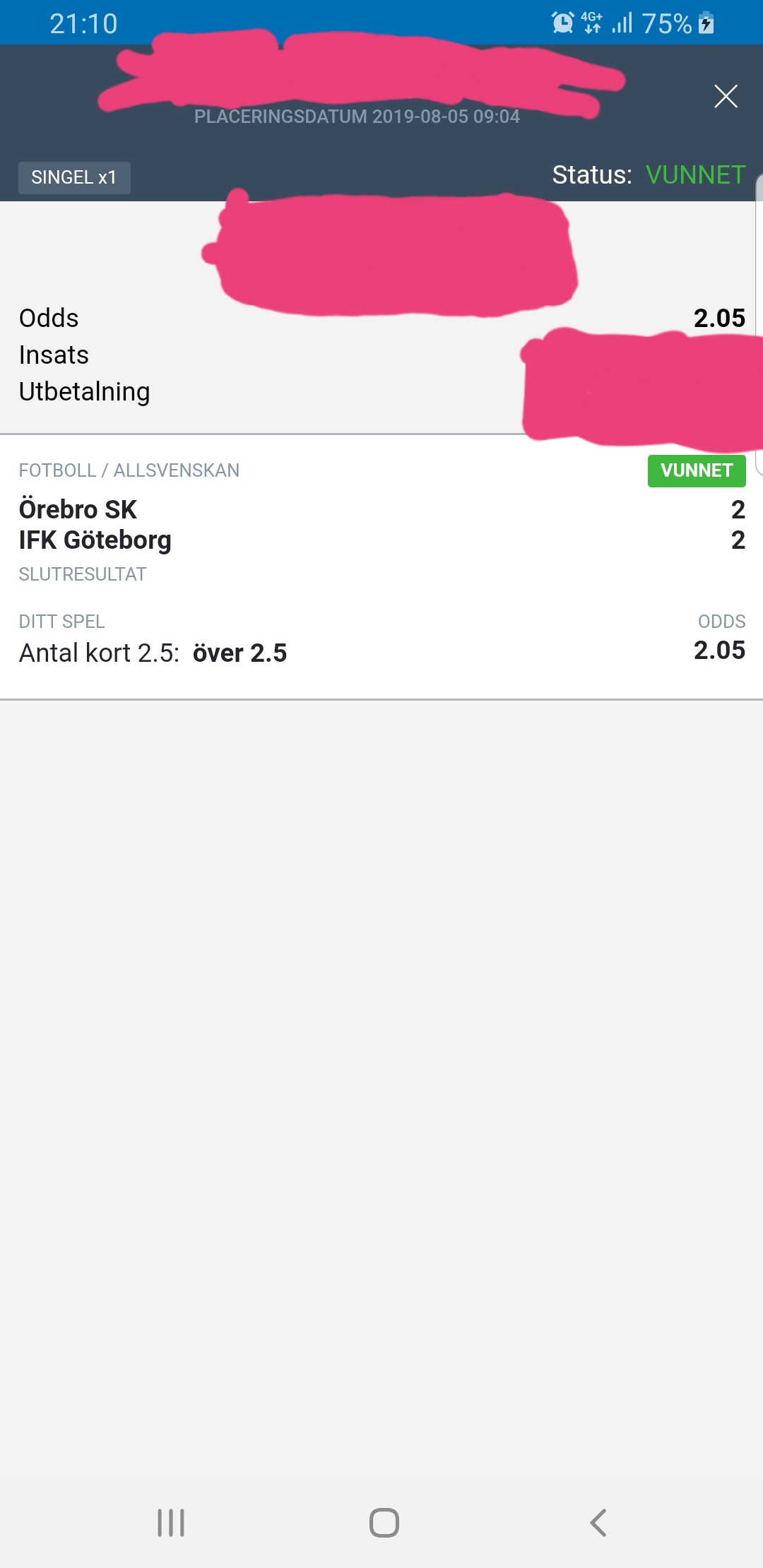Close the bet details with the X
Screen dimensions: 763x1568
pyautogui.click(x=726, y=96)
